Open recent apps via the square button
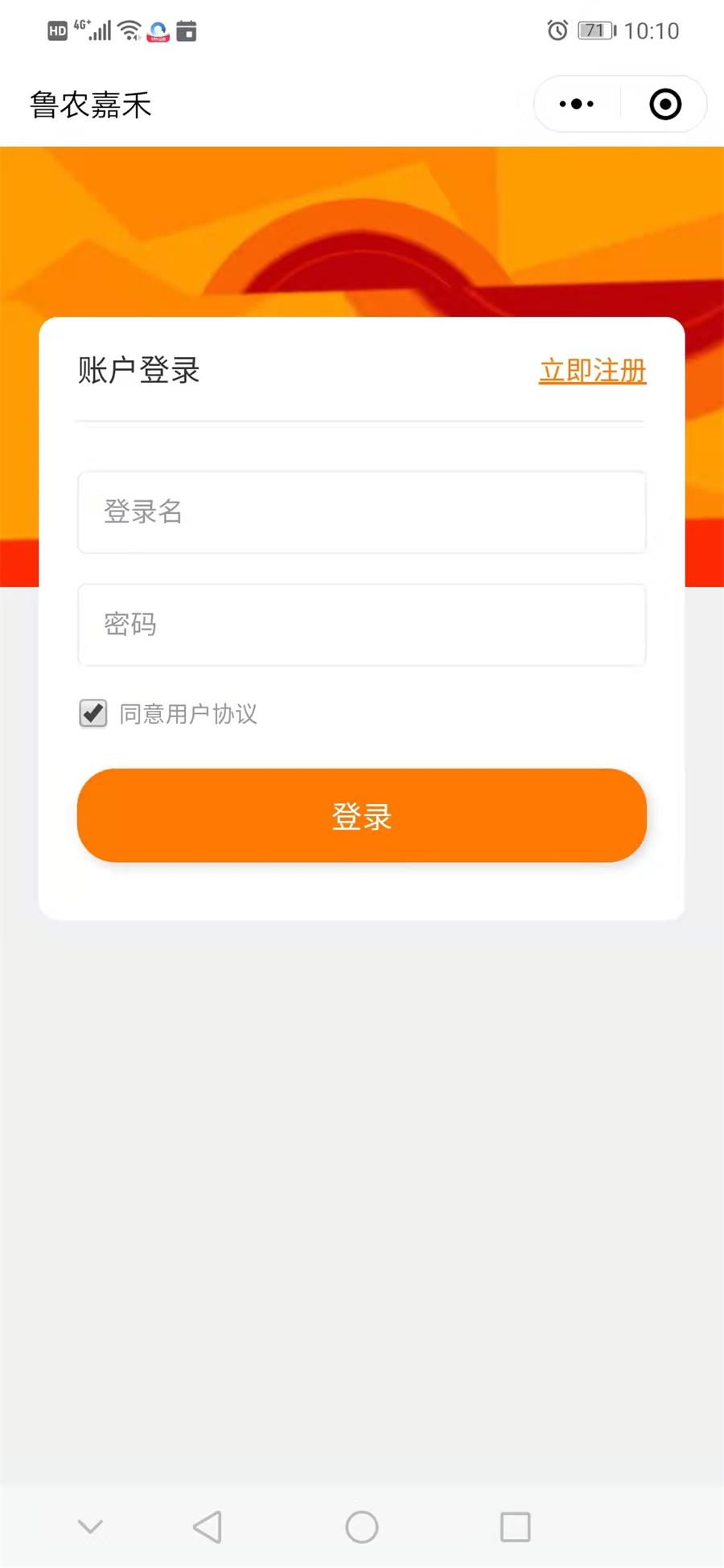Viewport: 724px width, 1568px height. coord(515,1526)
